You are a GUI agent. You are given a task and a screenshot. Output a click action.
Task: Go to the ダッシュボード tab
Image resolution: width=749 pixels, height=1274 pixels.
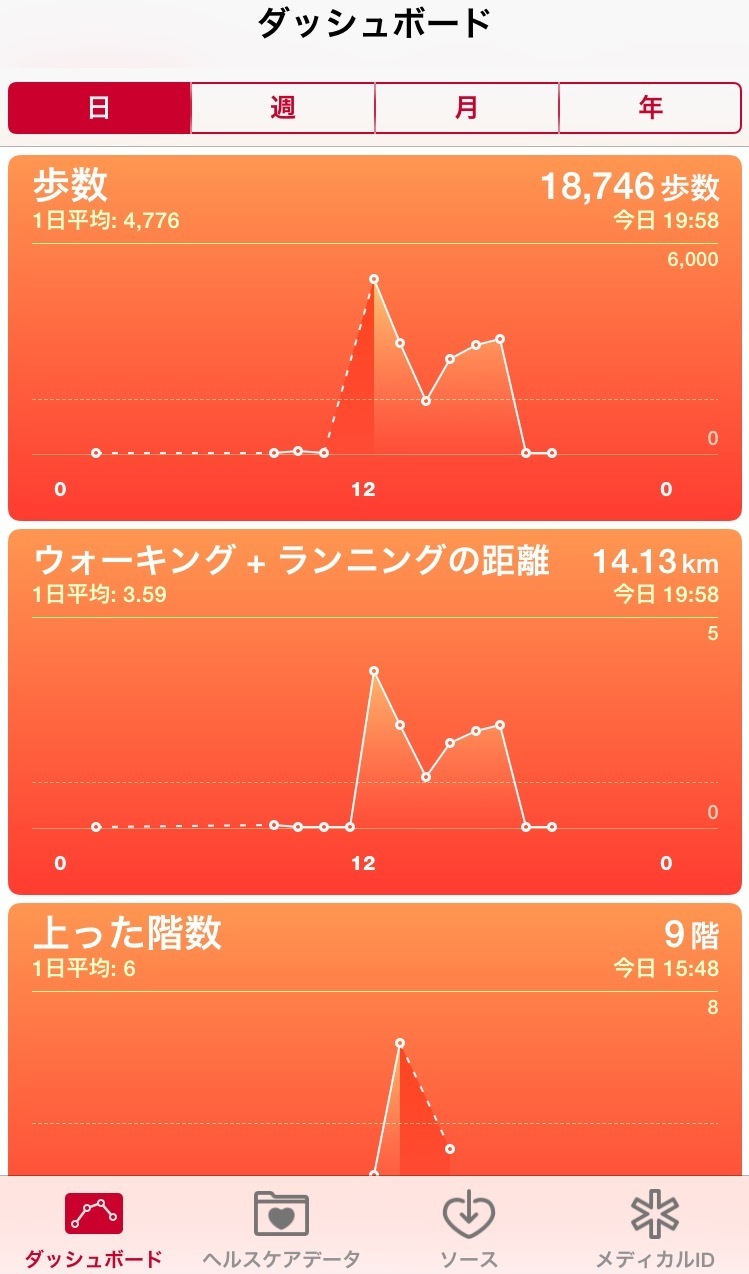(x=93, y=1228)
